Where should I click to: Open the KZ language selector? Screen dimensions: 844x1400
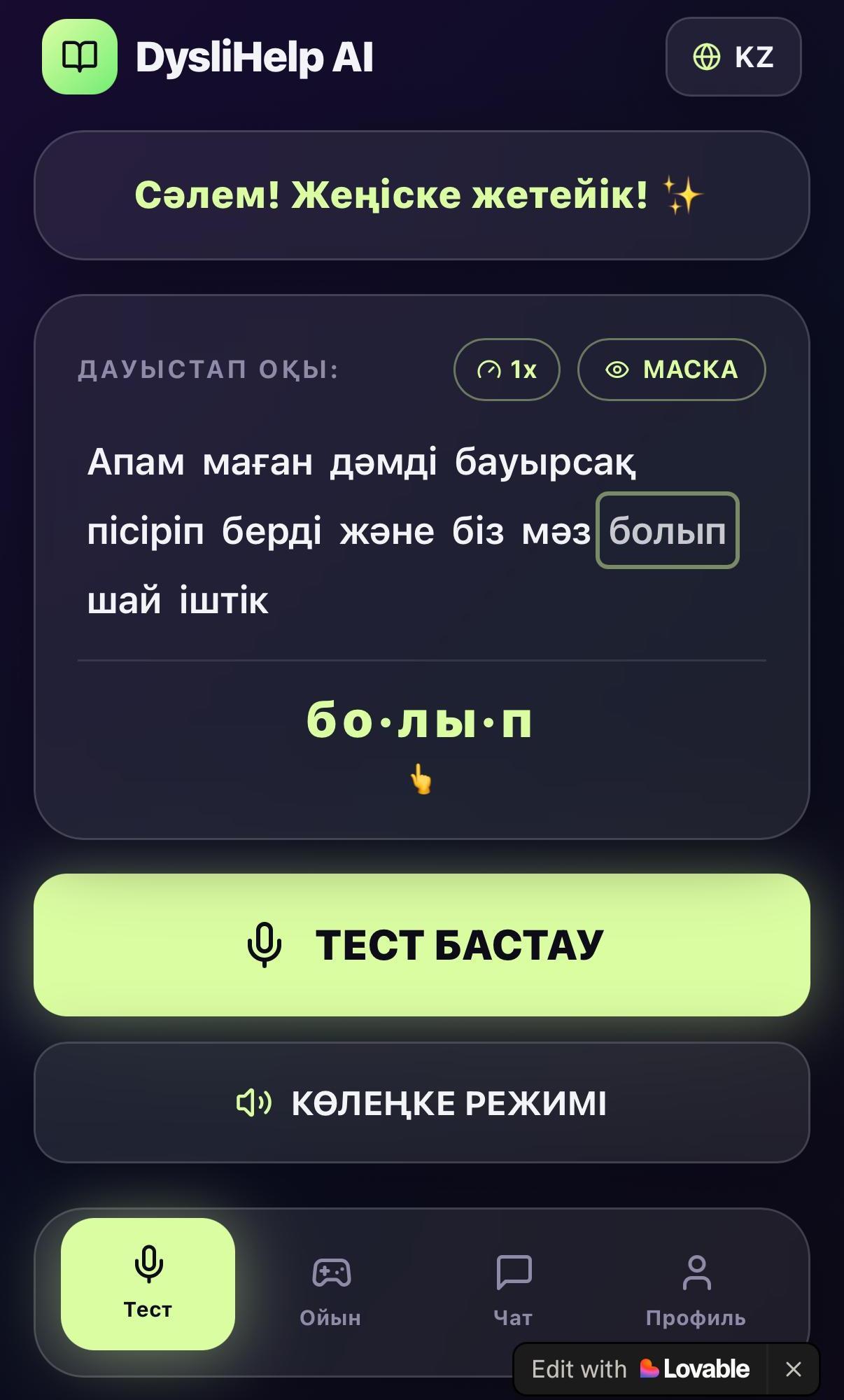[x=733, y=57]
